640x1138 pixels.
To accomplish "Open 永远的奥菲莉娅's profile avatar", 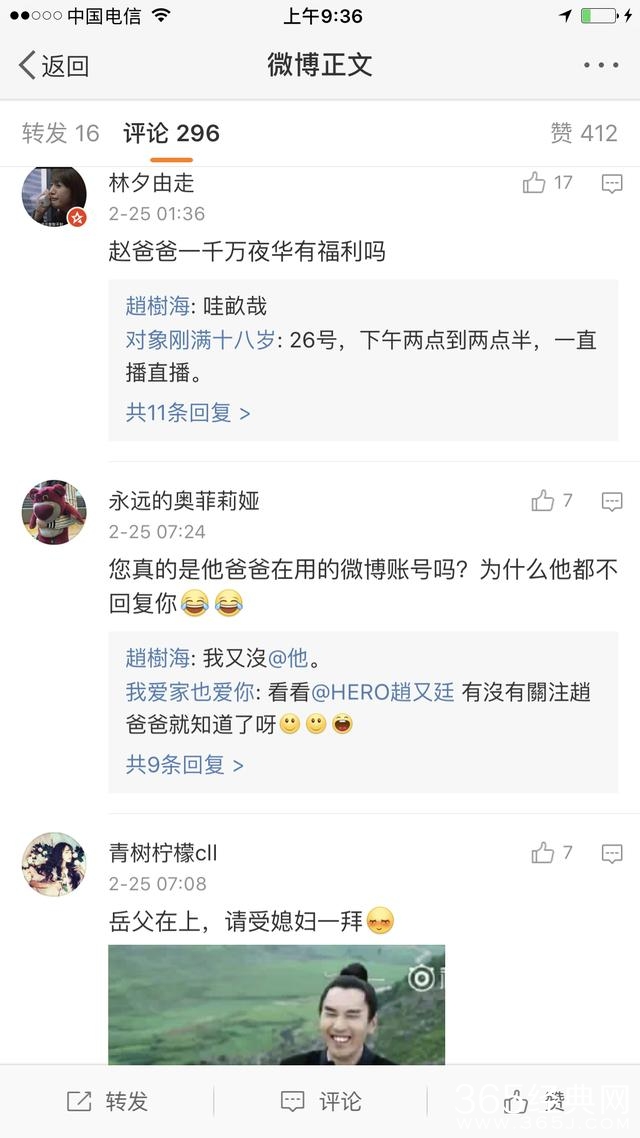I will [x=54, y=512].
